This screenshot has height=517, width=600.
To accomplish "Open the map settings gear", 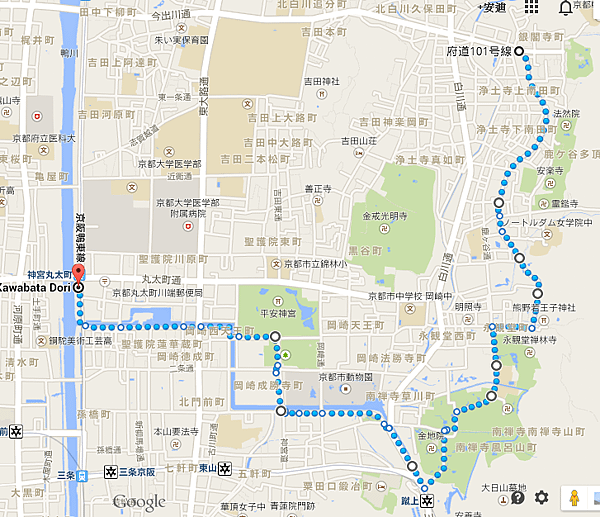I will point(541,497).
